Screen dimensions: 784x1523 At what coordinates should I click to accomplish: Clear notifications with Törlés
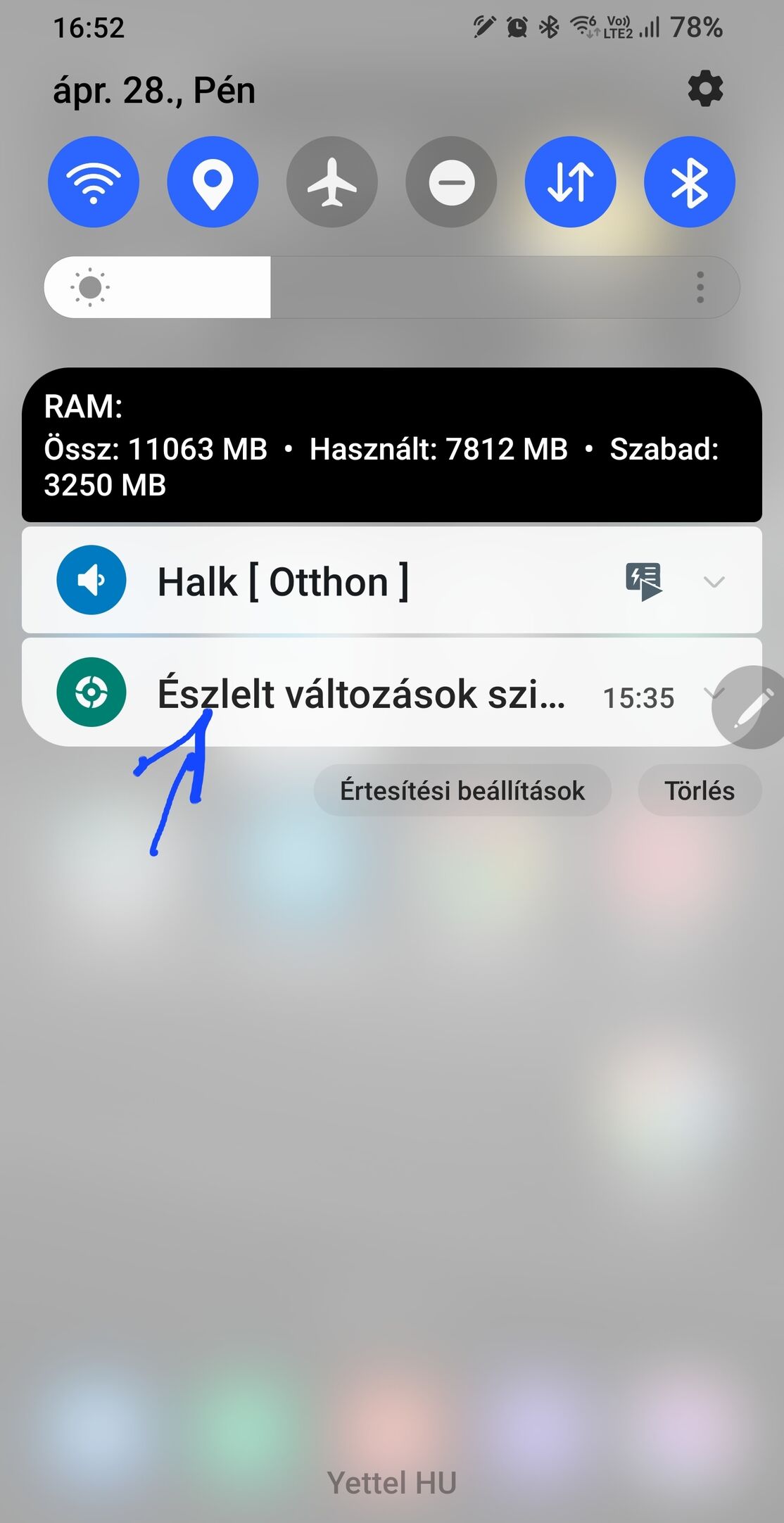click(x=699, y=790)
